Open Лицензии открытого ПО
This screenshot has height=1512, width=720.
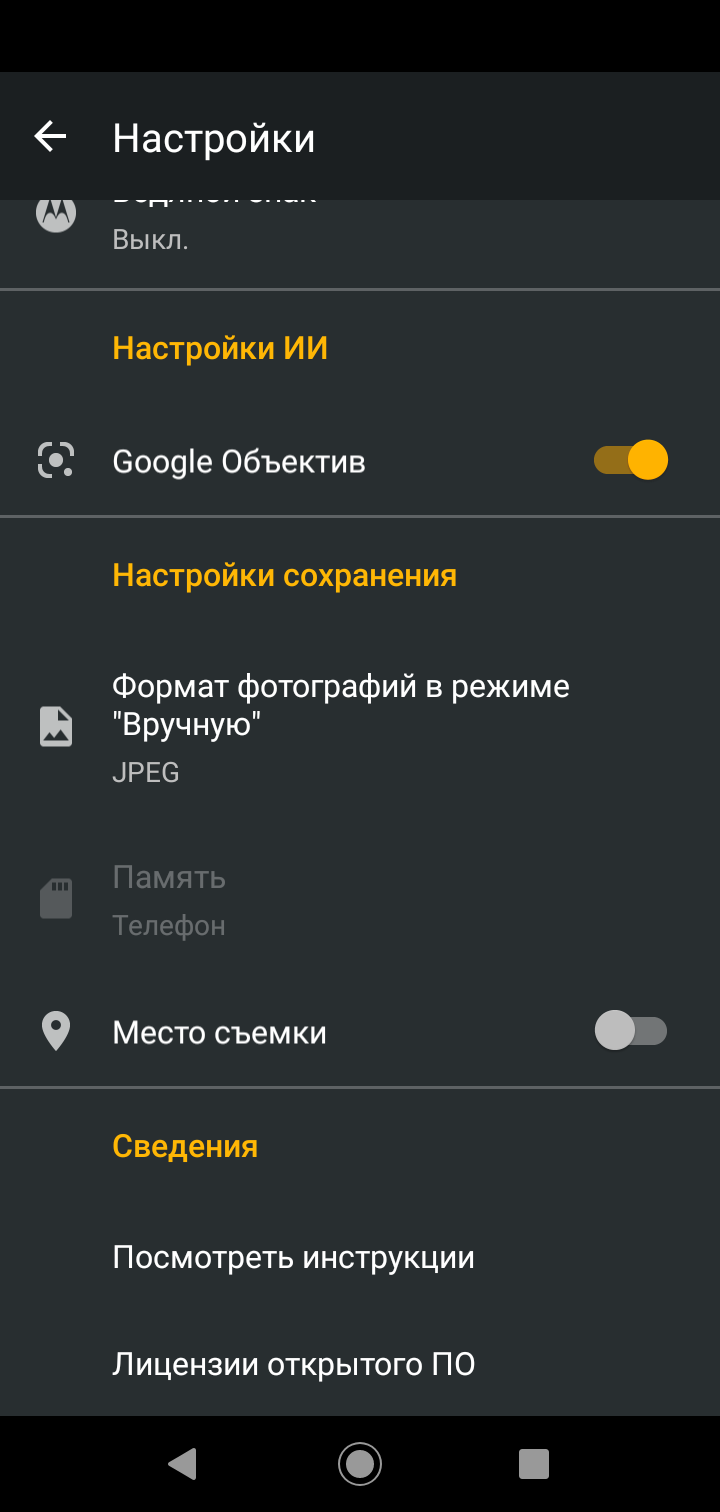click(293, 1364)
